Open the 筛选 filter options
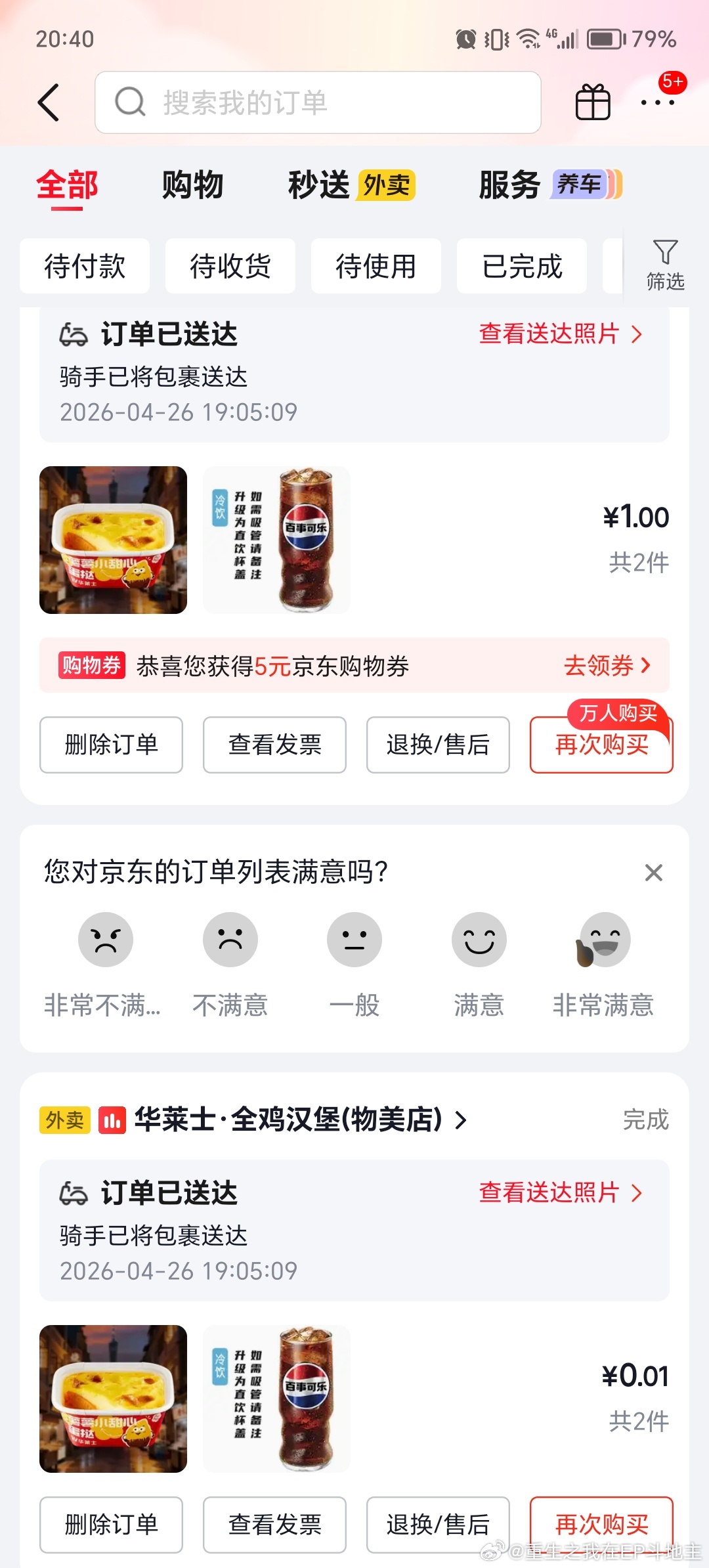The height and width of the screenshot is (1568, 709). 665,265
